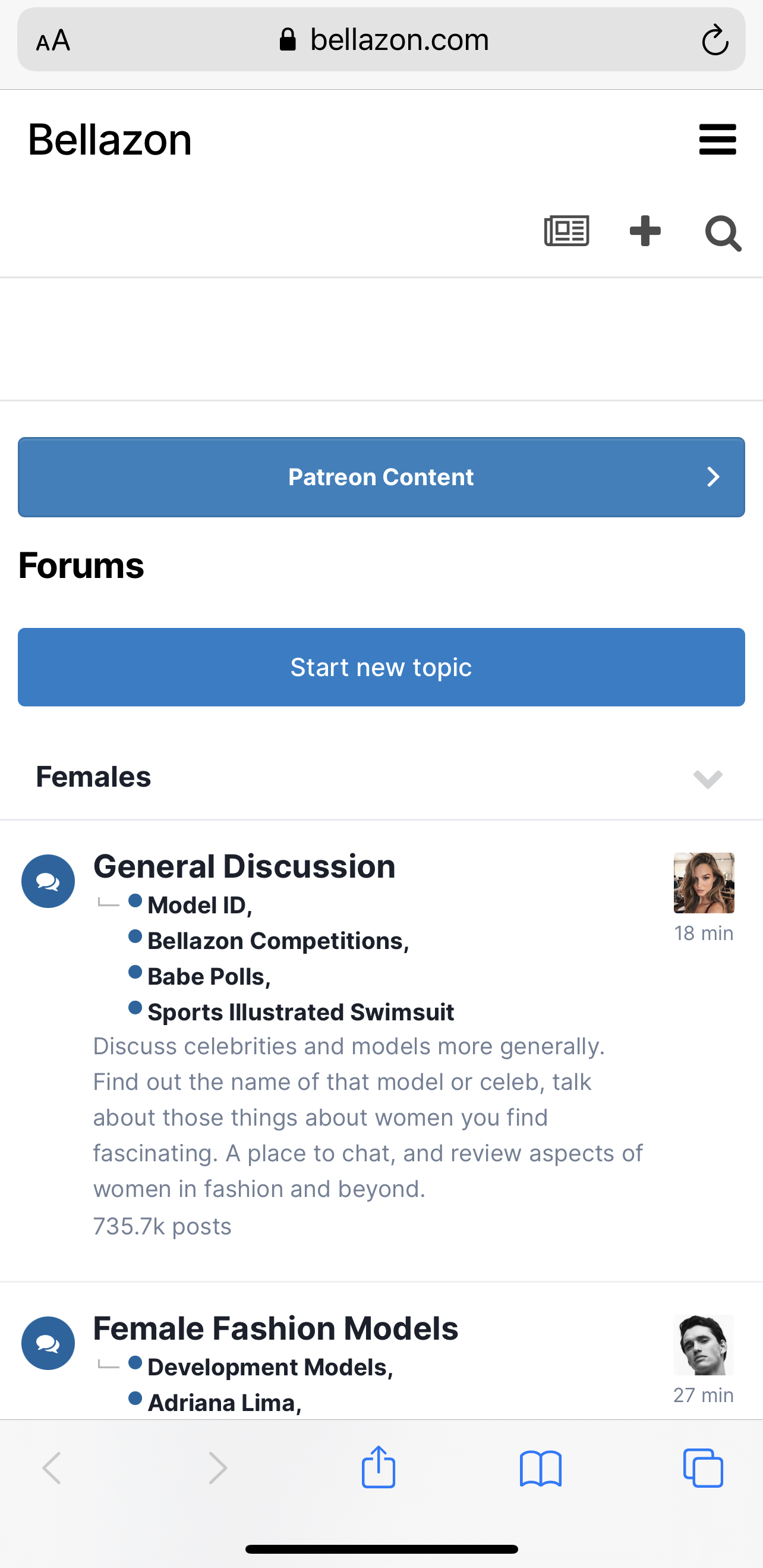View latest General Discussion post avatar
763x1568 pixels.
click(x=704, y=883)
